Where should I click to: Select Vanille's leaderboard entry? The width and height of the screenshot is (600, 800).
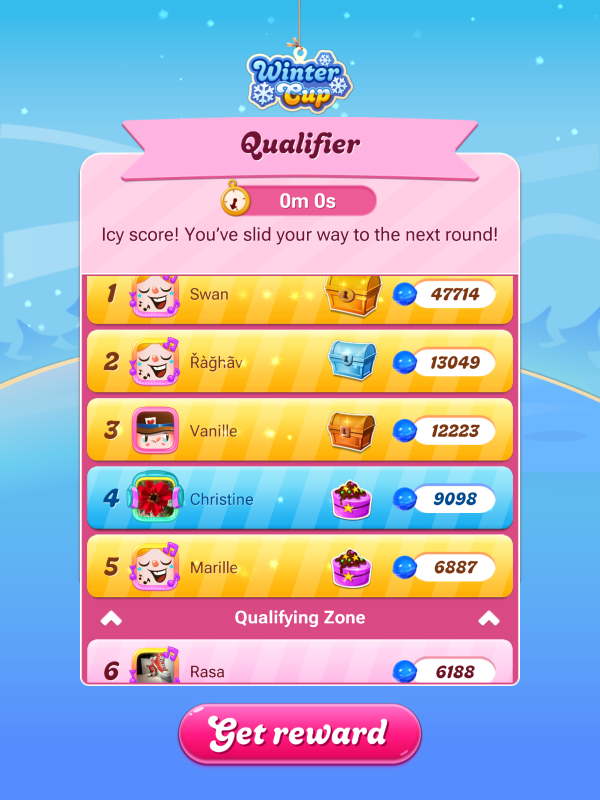point(300,431)
